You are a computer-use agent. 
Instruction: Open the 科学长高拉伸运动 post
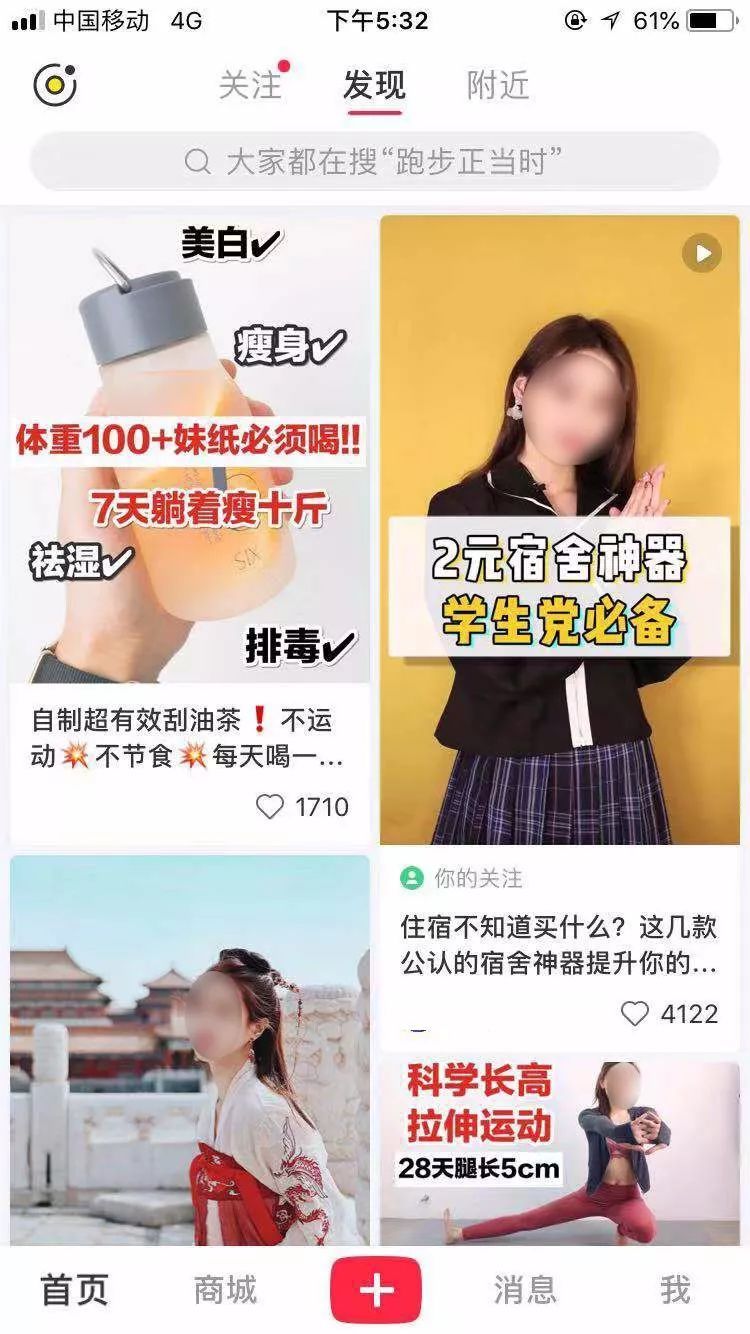click(559, 1150)
